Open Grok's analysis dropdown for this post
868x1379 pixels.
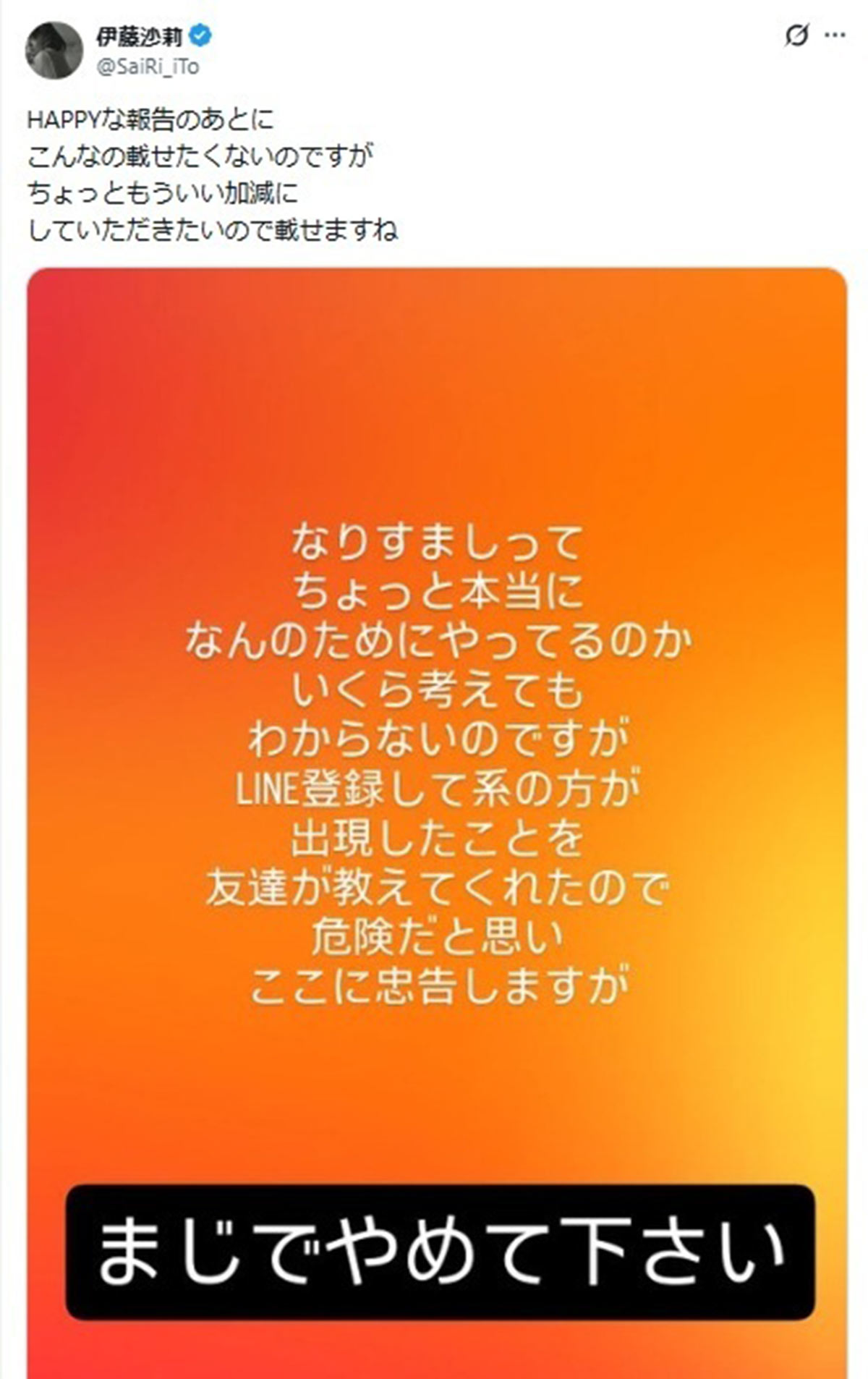[x=796, y=33]
